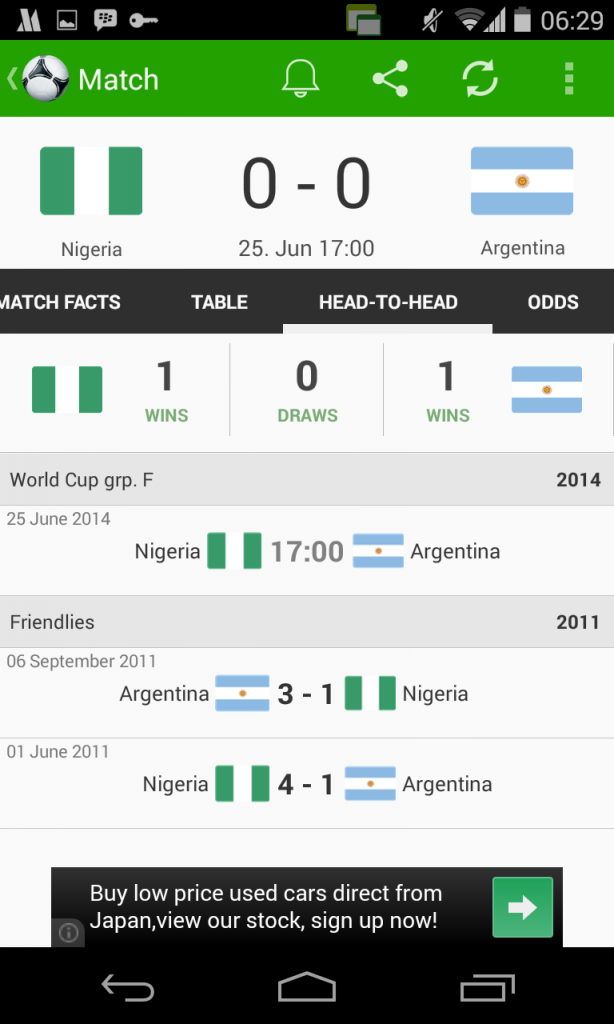Image resolution: width=614 pixels, height=1024 pixels.
Task: Open the 25 June 2014 World Cup match
Action: (x=307, y=551)
